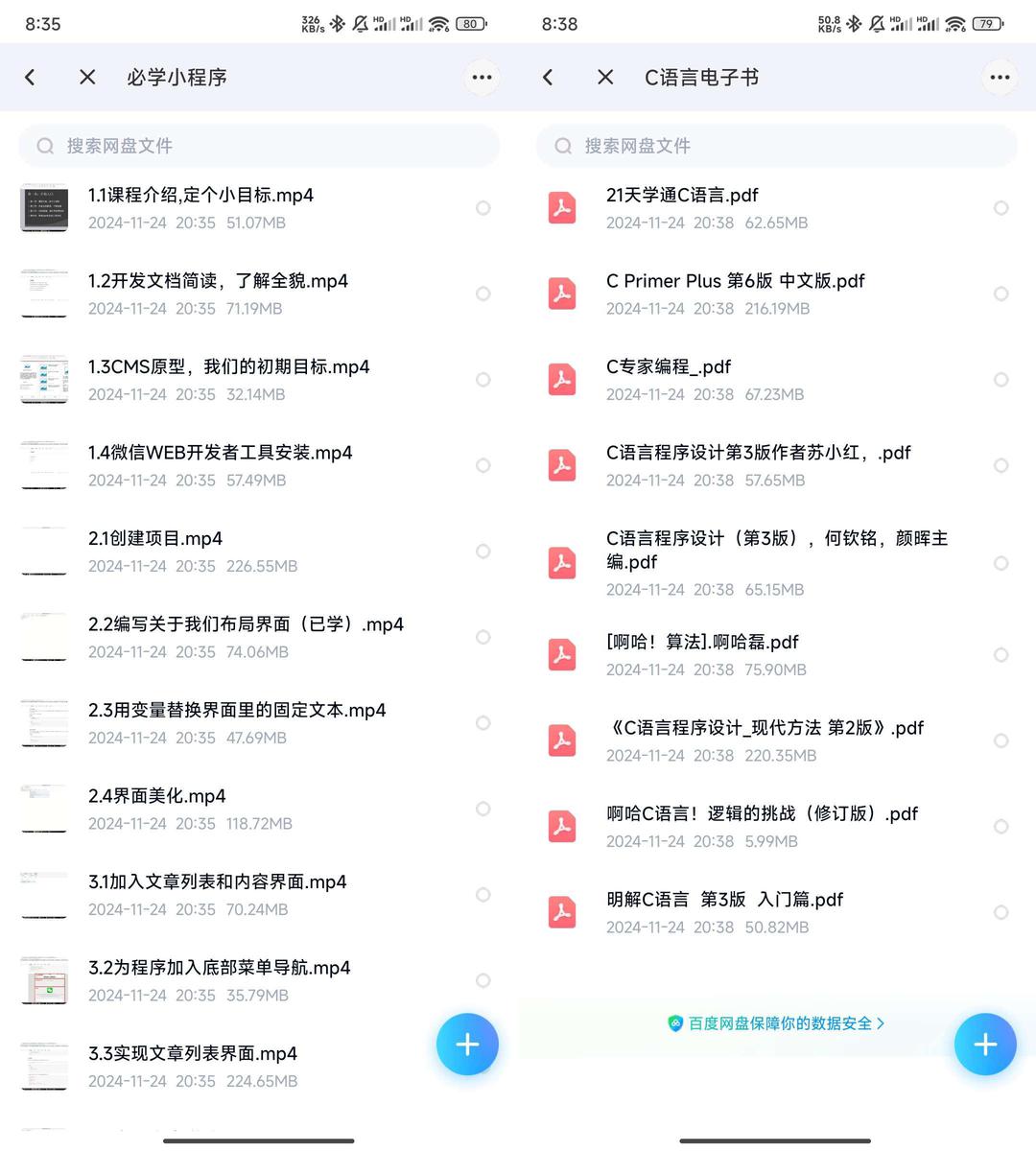
Task: Open the overflow menu in 必学小程序
Action: (482, 77)
